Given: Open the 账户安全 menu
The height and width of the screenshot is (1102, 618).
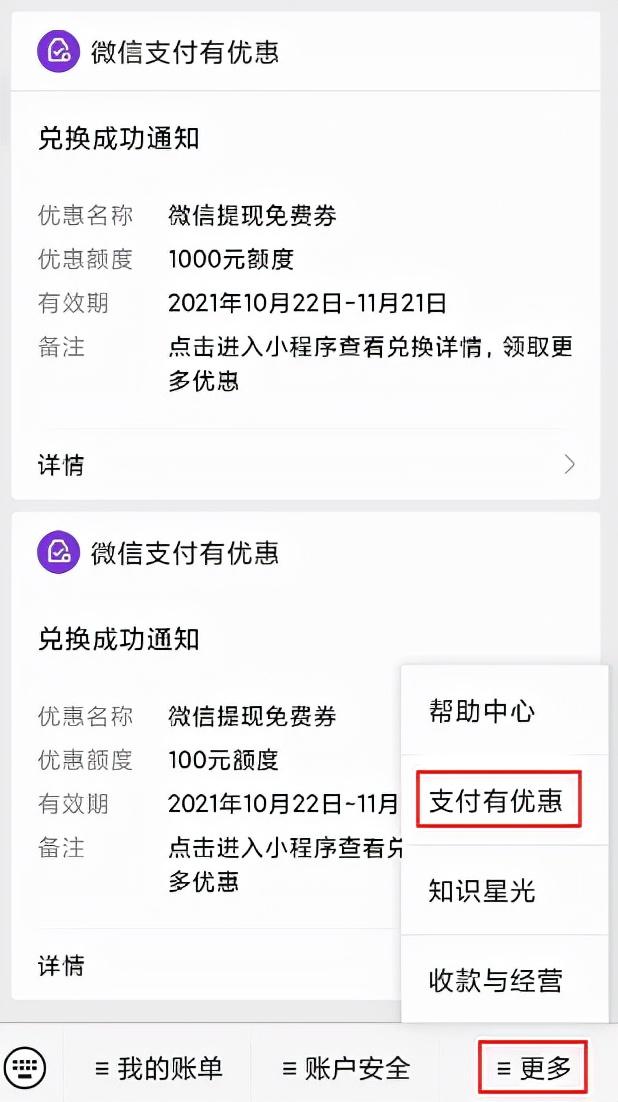Looking at the screenshot, I should tap(346, 1068).
